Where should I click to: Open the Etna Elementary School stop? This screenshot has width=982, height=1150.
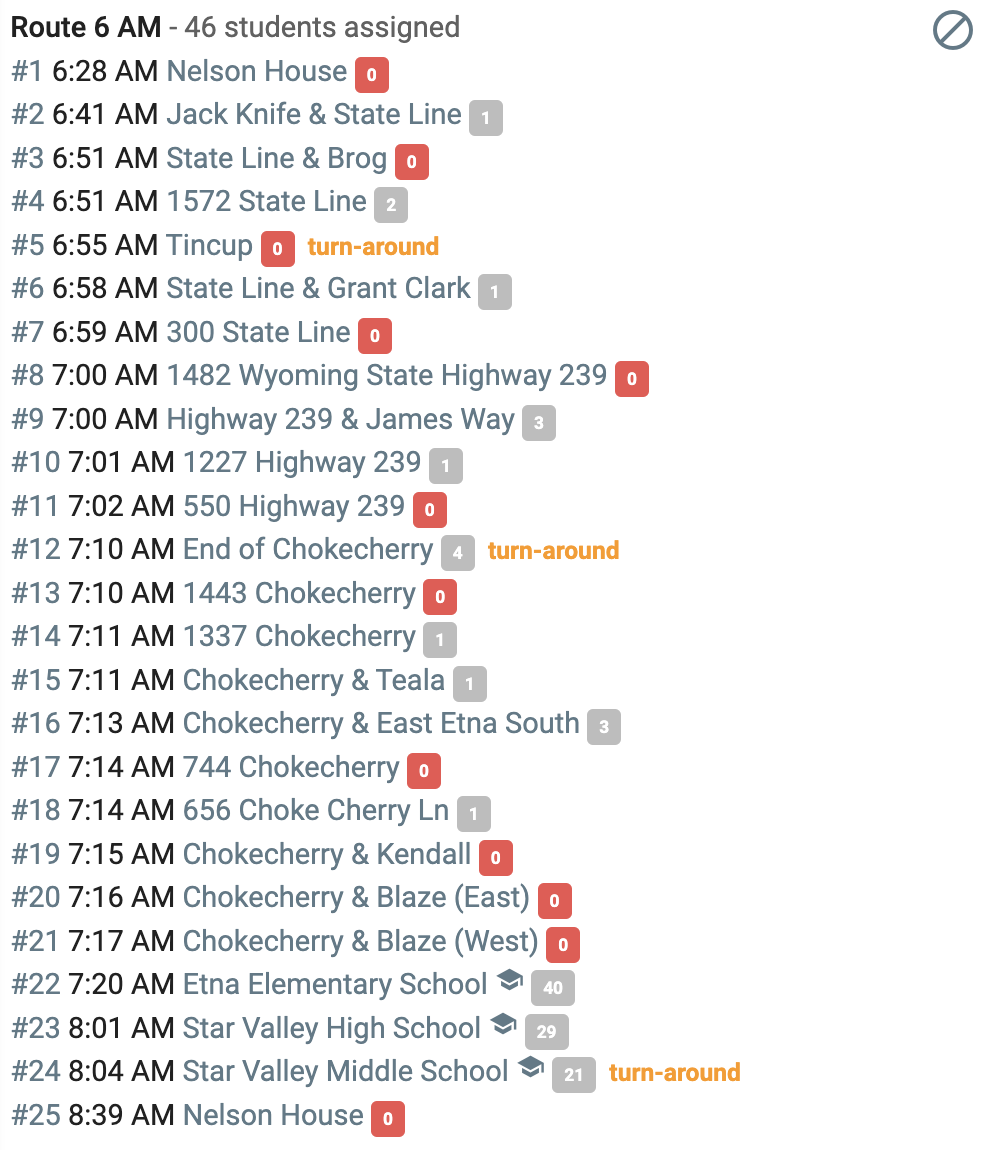click(x=334, y=984)
